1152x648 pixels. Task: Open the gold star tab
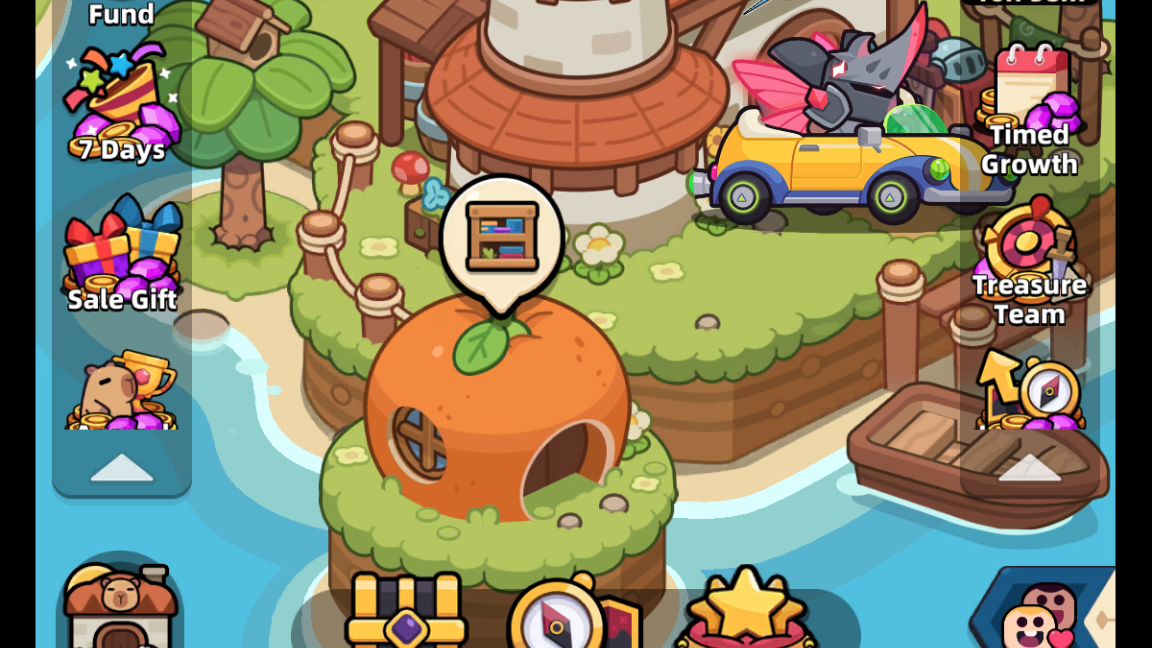(x=746, y=610)
